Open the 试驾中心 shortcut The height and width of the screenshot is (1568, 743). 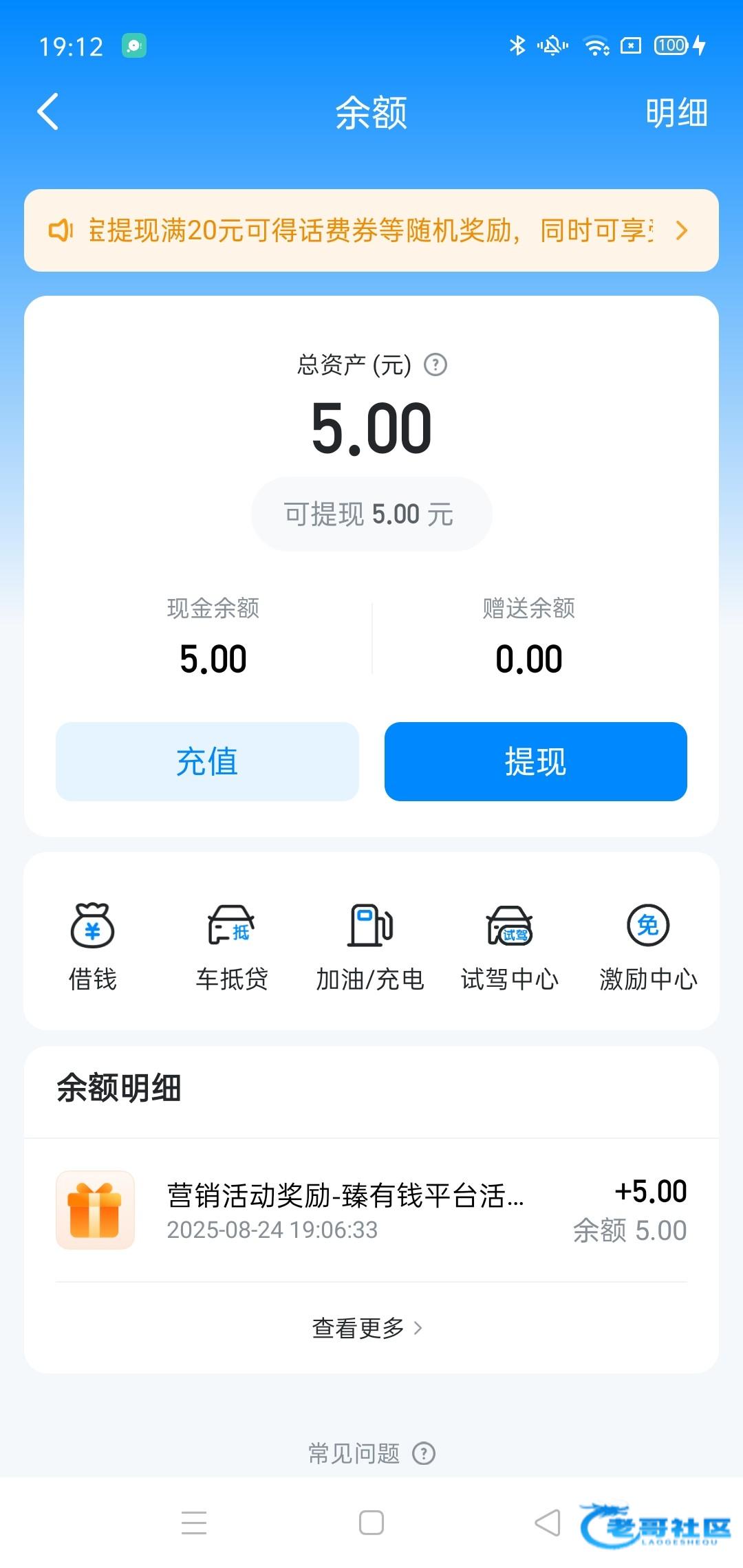pos(510,947)
